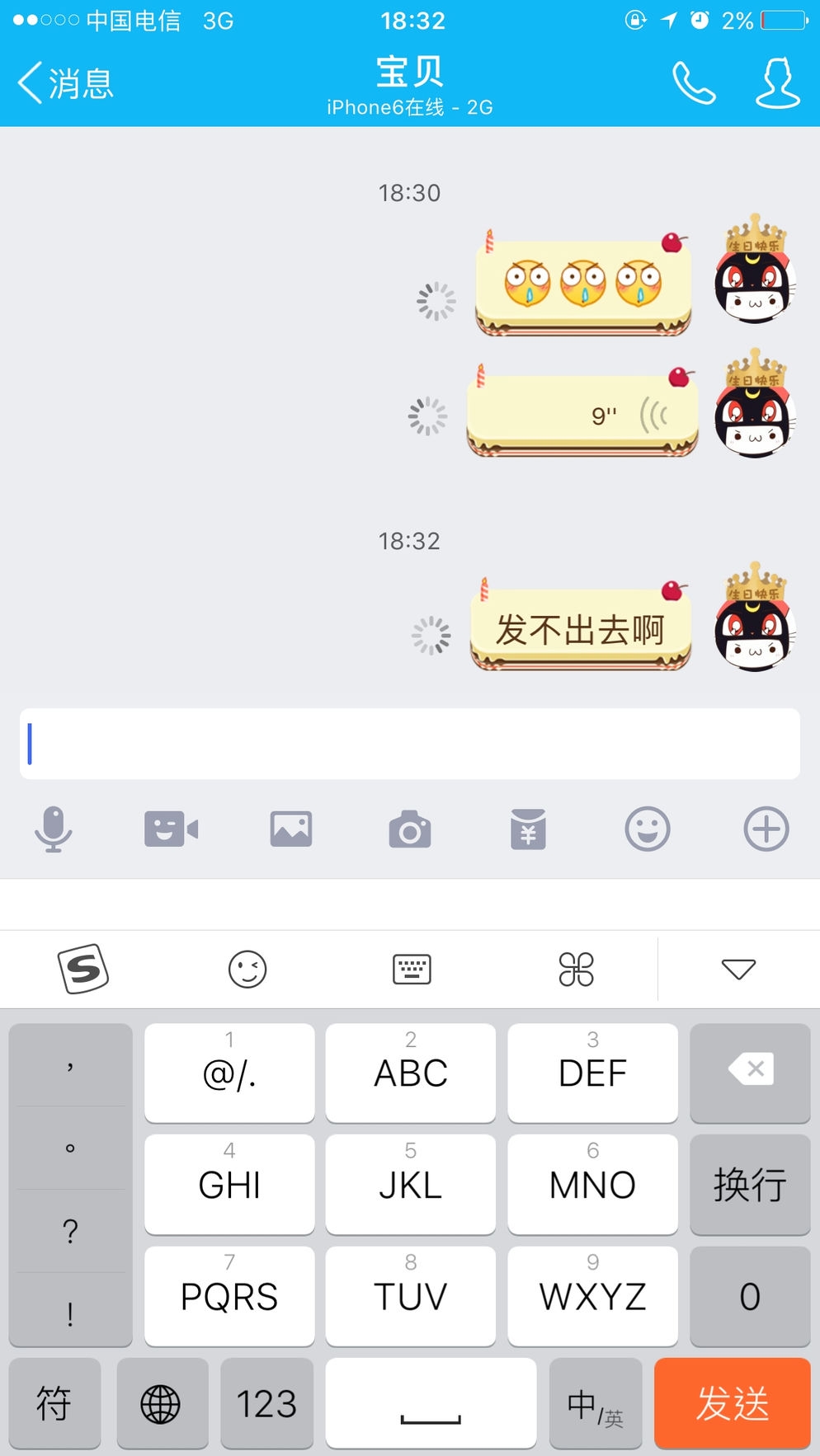Image resolution: width=820 pixels, height=1456 pixels.
Task: Tap the globe keyboard switch key
Action: tap(161, 1403)
